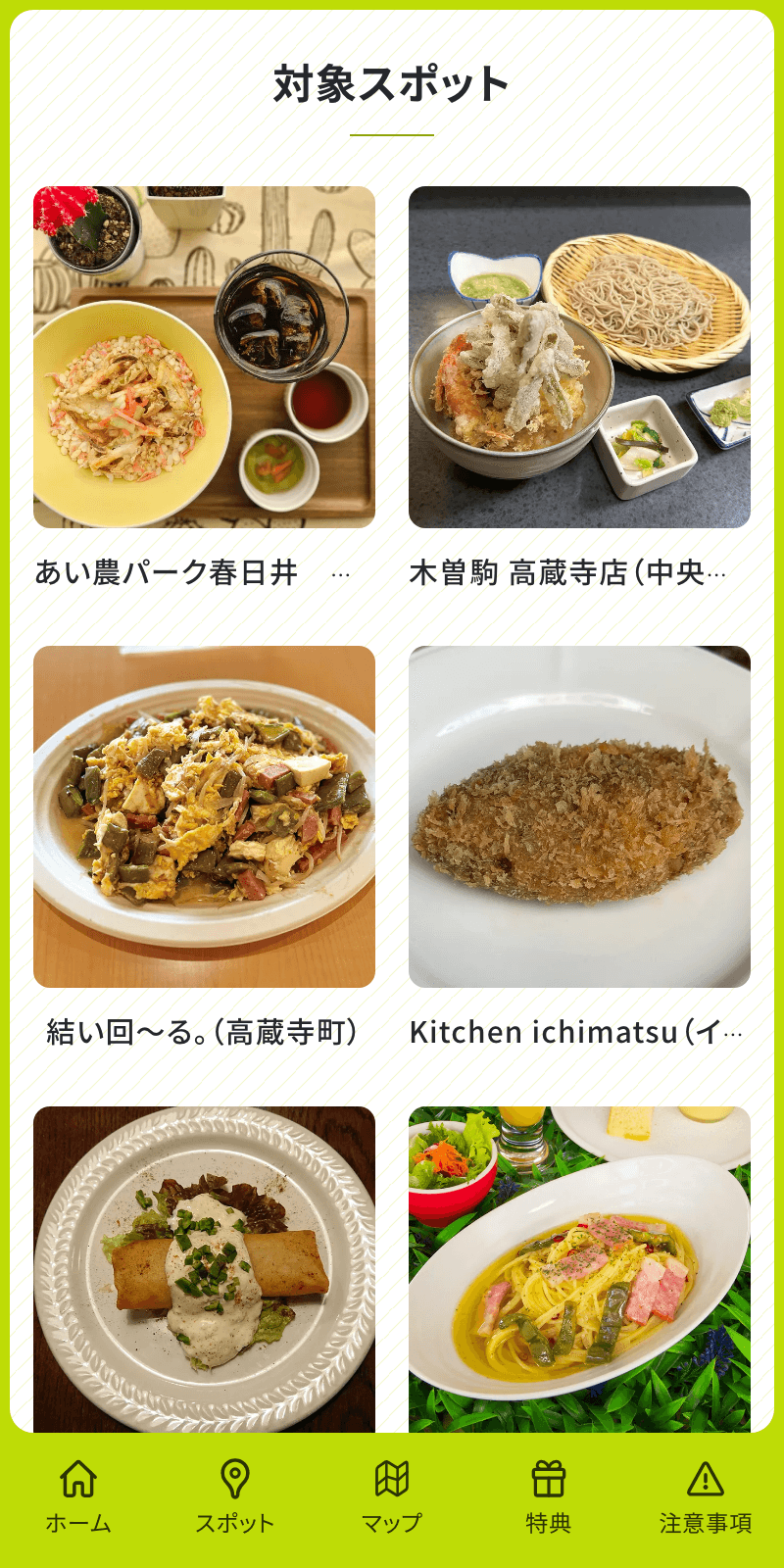The width and height of the screenshot is (784, 1568).
Task: Tap the 対象スポット heading
Action: [x=392, y=83]
